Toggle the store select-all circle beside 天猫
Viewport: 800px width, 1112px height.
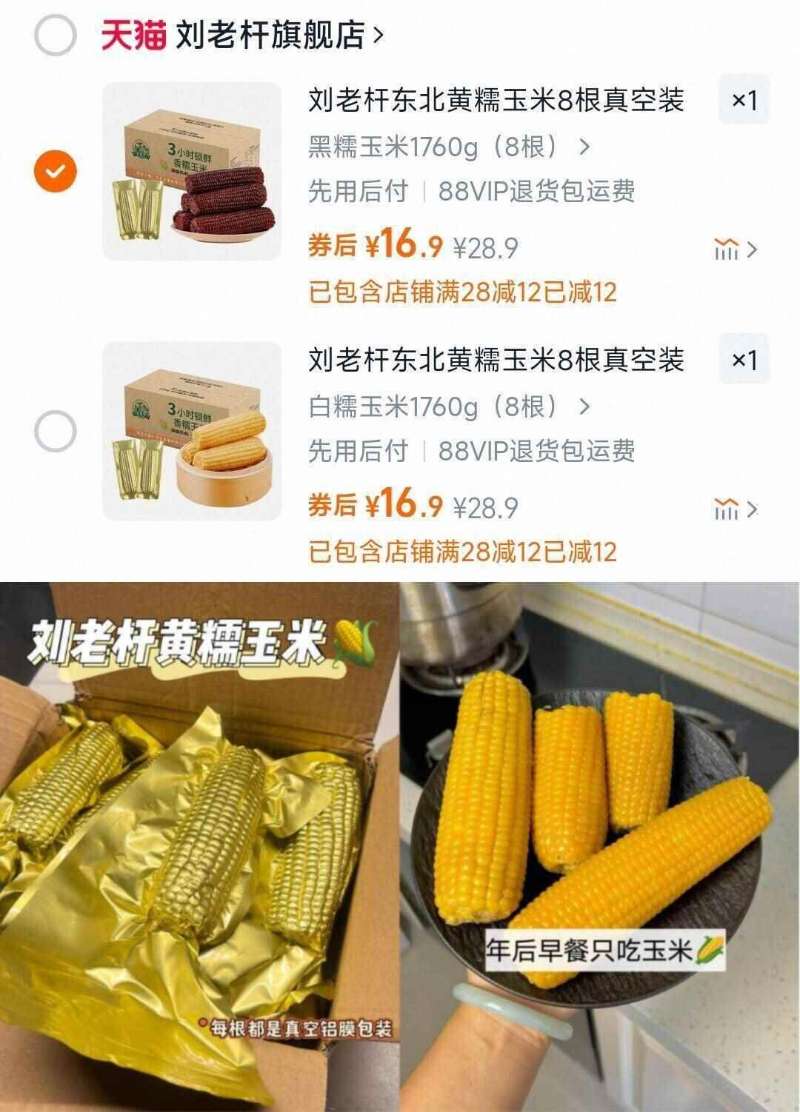coord(57,33)
